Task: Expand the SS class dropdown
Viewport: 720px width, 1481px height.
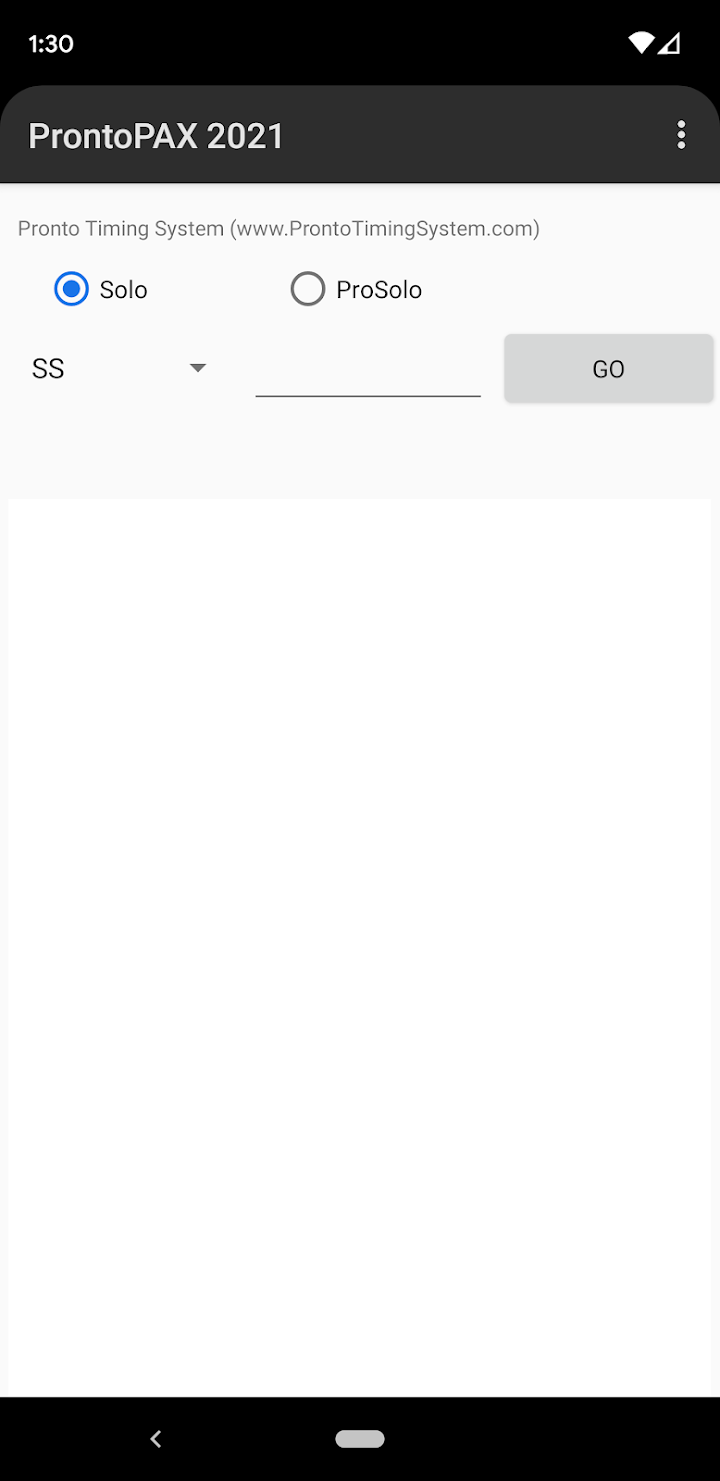Action: [x=119, y=368]
